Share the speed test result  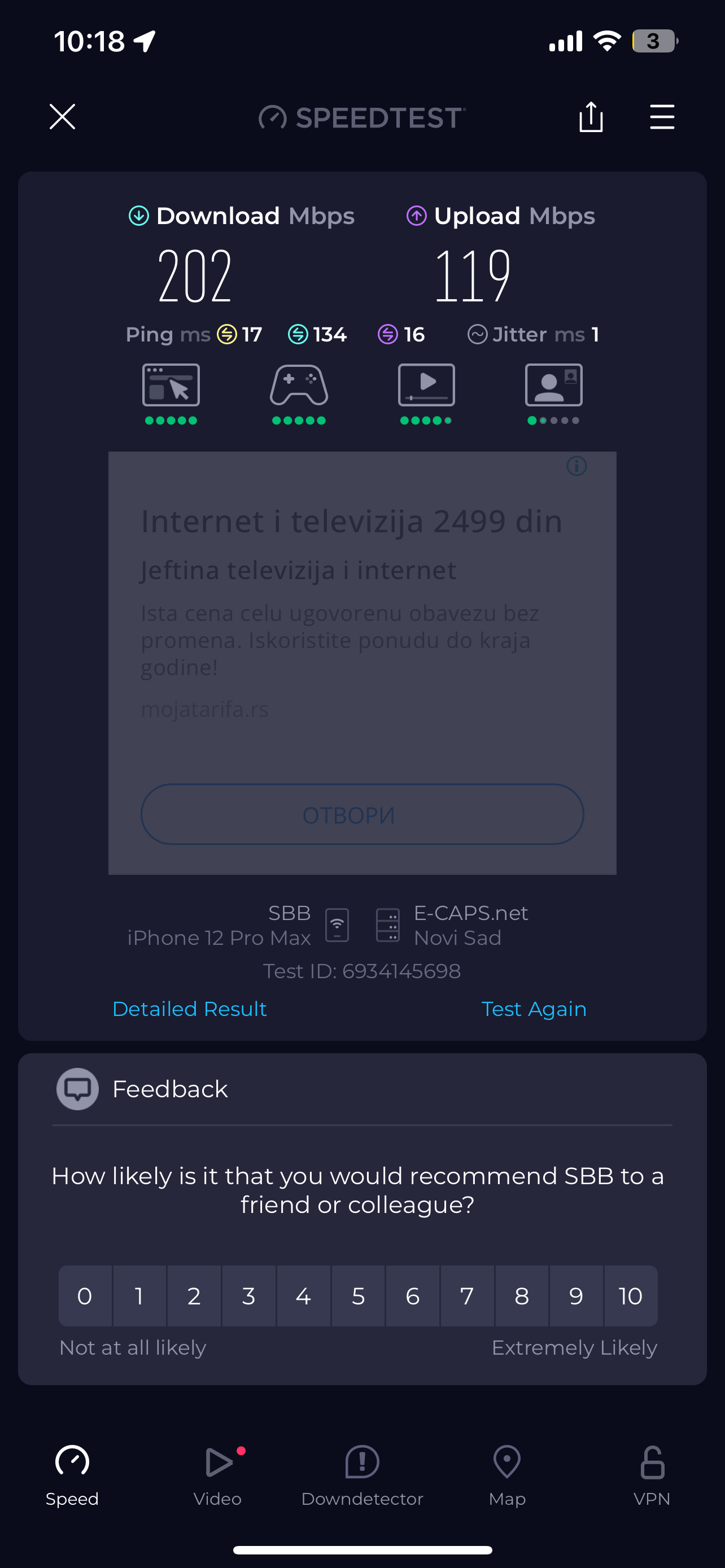click(591, 116)
